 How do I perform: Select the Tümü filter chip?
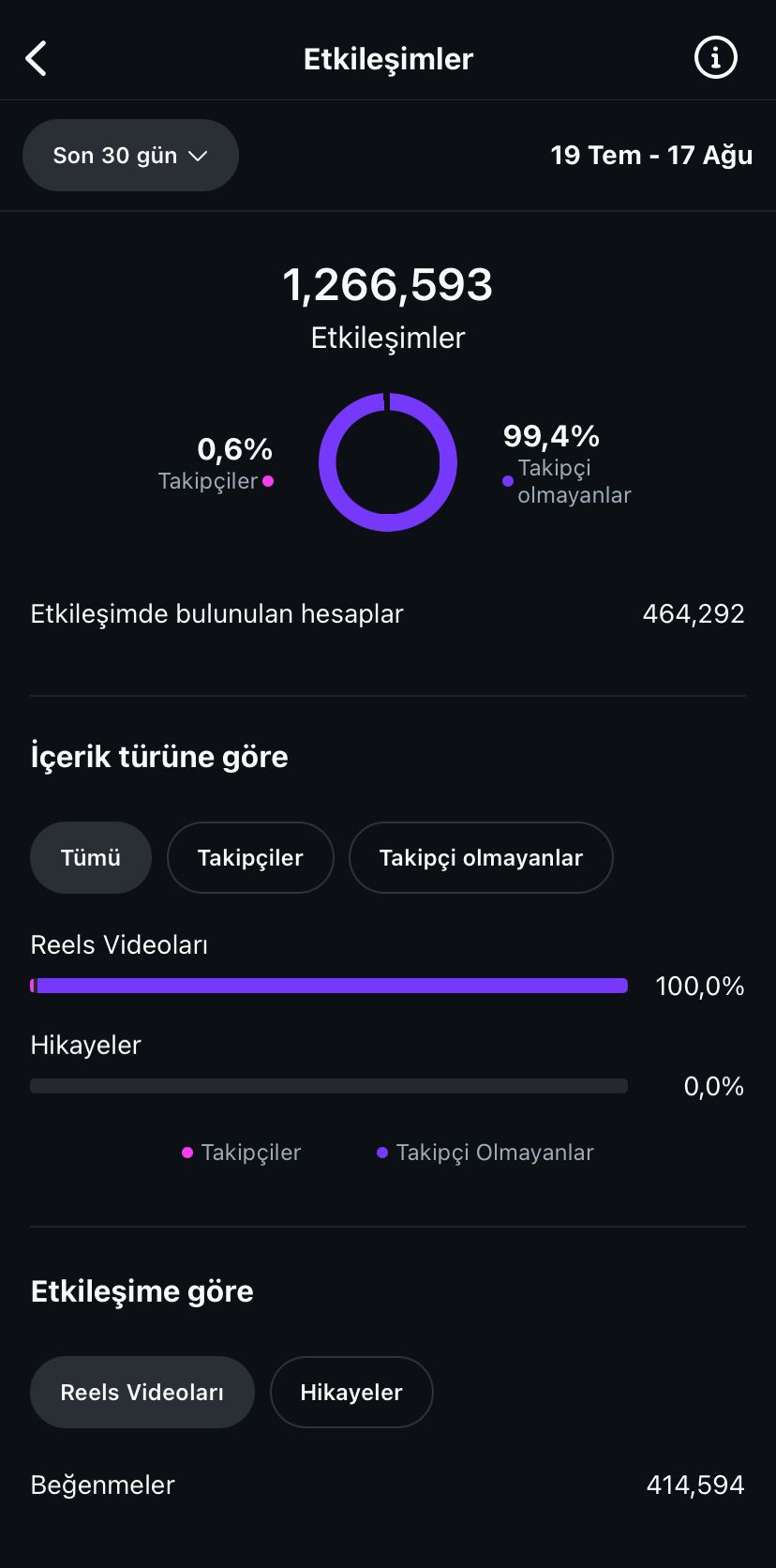(91, 857)
